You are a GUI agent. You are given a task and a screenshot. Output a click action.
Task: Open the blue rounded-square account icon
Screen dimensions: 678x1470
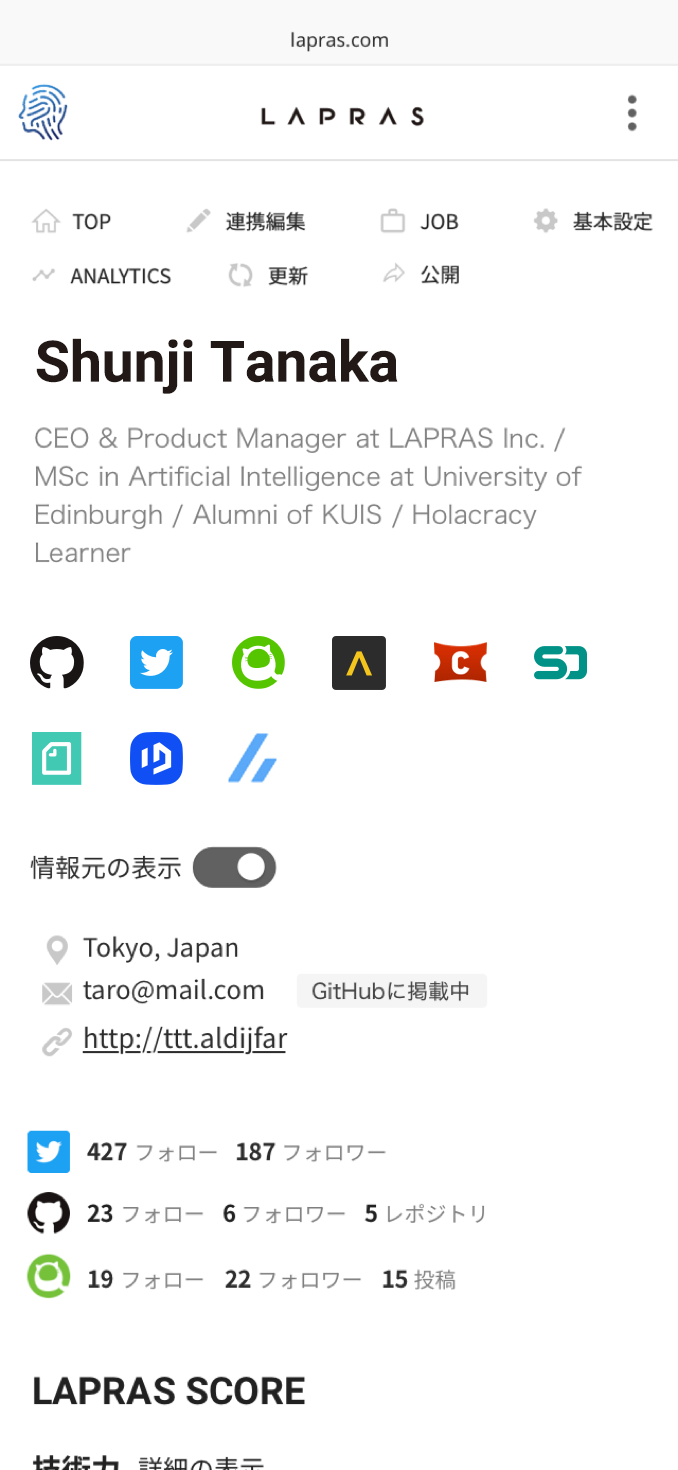tap(156, 759)
